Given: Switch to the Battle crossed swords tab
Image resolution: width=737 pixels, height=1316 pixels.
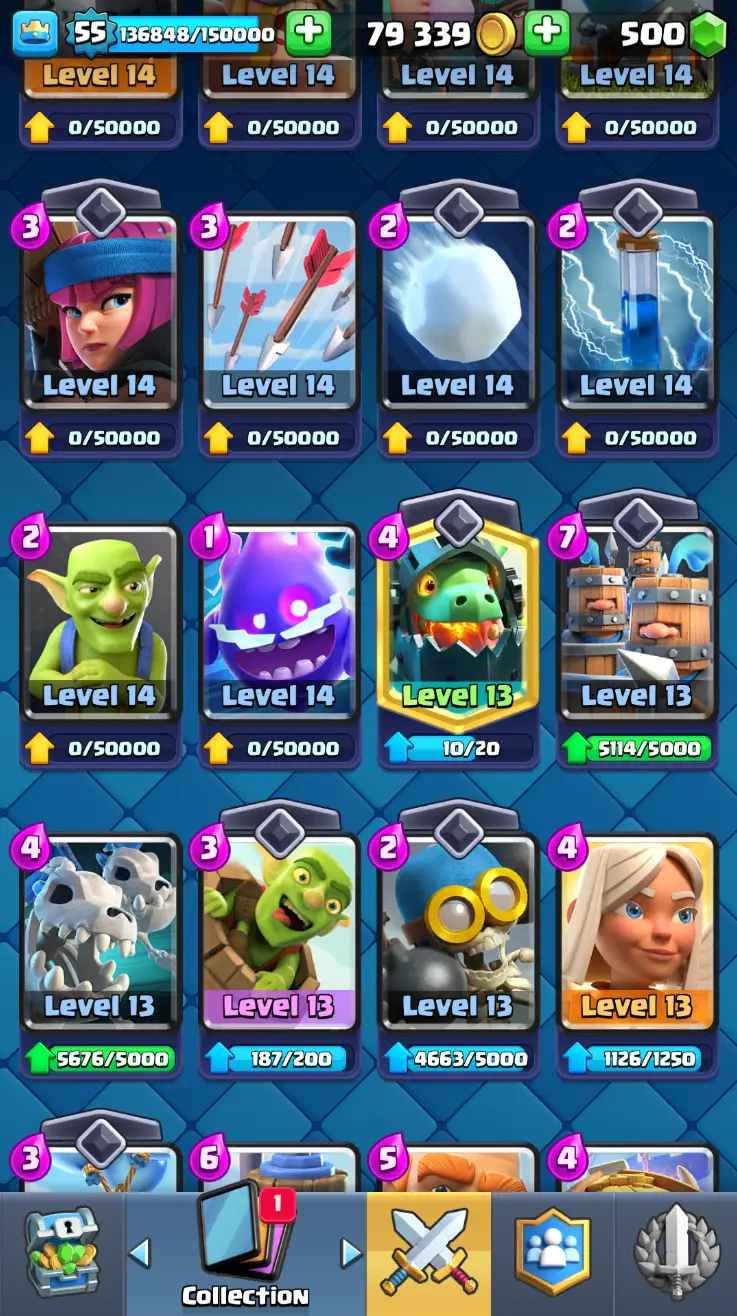Looking at the screenshot, I should click(x=428, y=1254).
